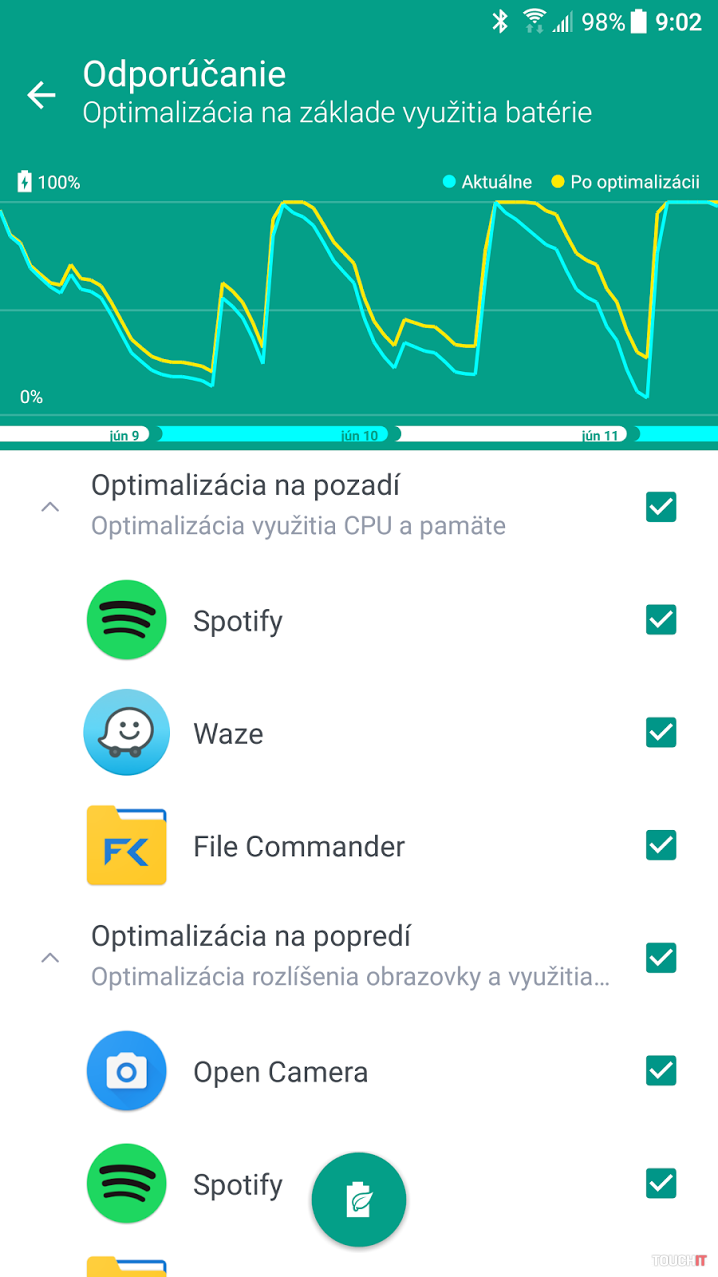This screenshot has height=1277, width=718.
Task: Select the jún 10 date on timeline
Action: point(360,435)
